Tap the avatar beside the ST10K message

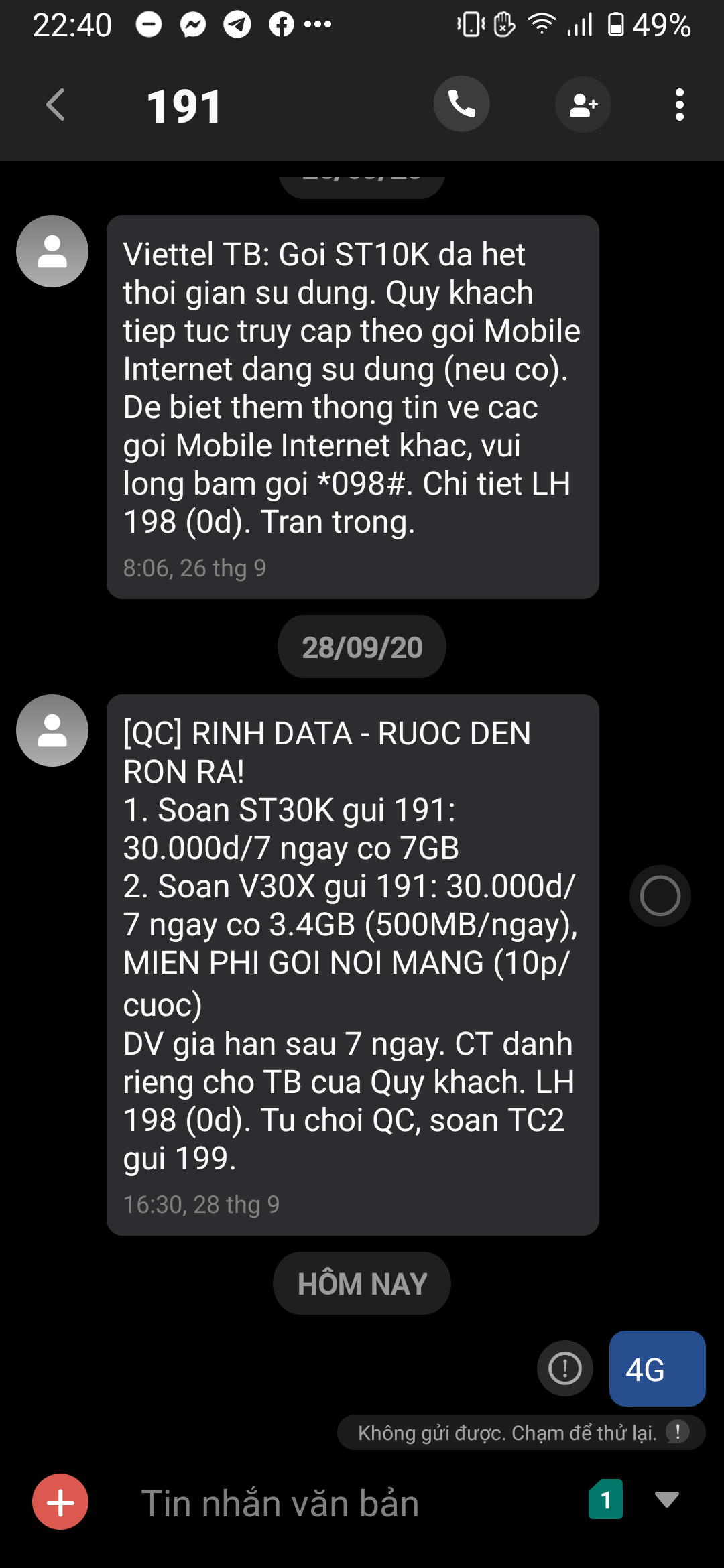click(52, 251)
